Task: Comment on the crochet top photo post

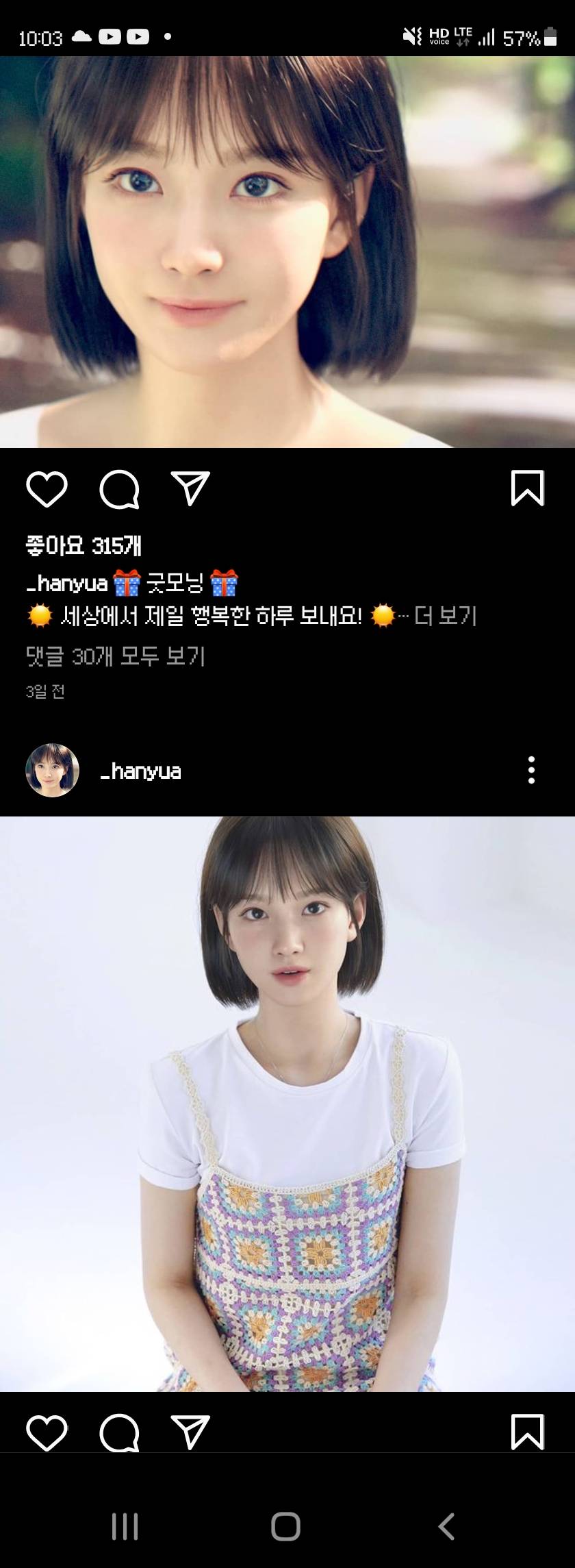Action: 119,1432
